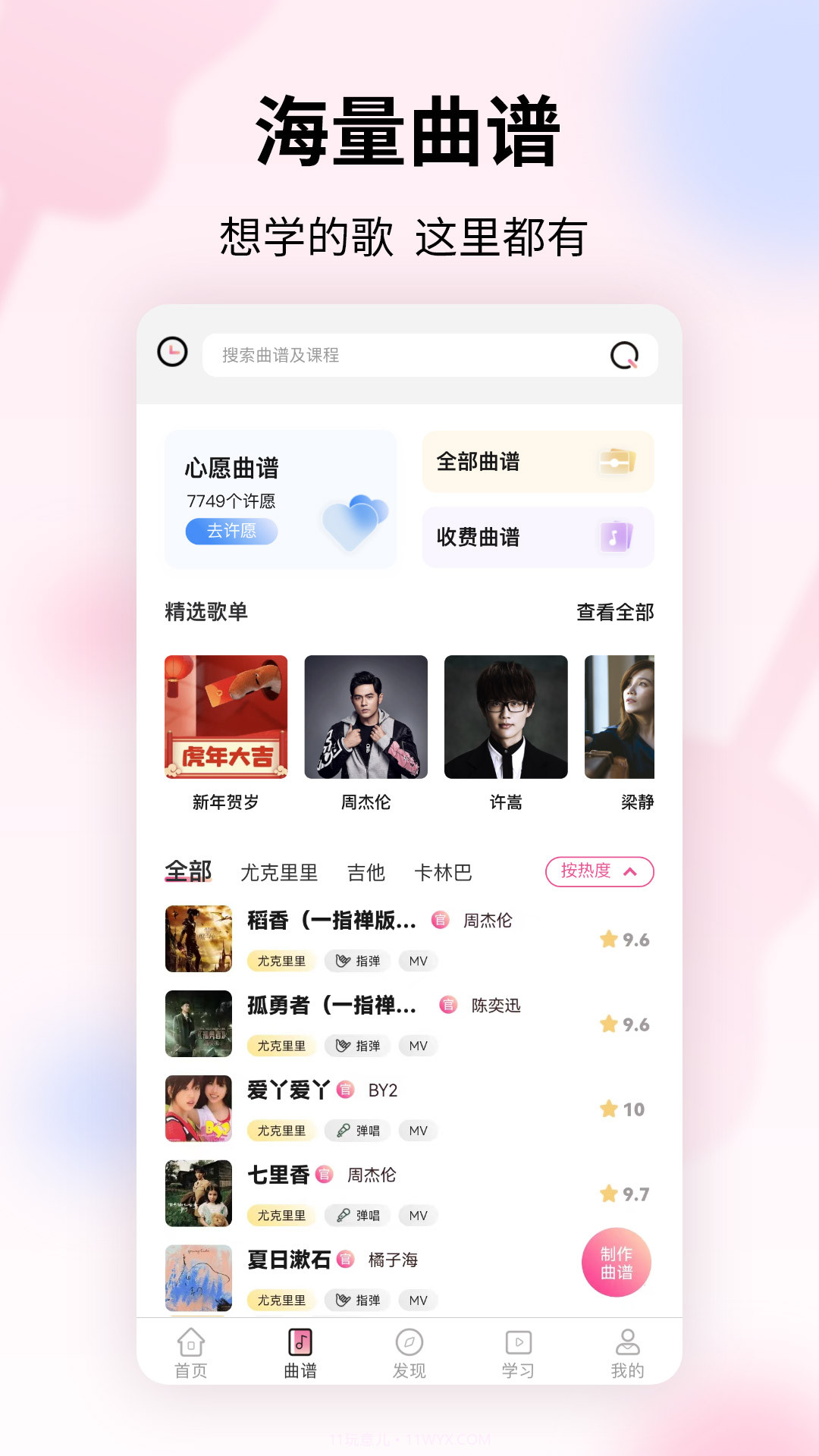Collapse the 按热度 sort chevron
The image size is (819, 1456).
pos(630,872)
